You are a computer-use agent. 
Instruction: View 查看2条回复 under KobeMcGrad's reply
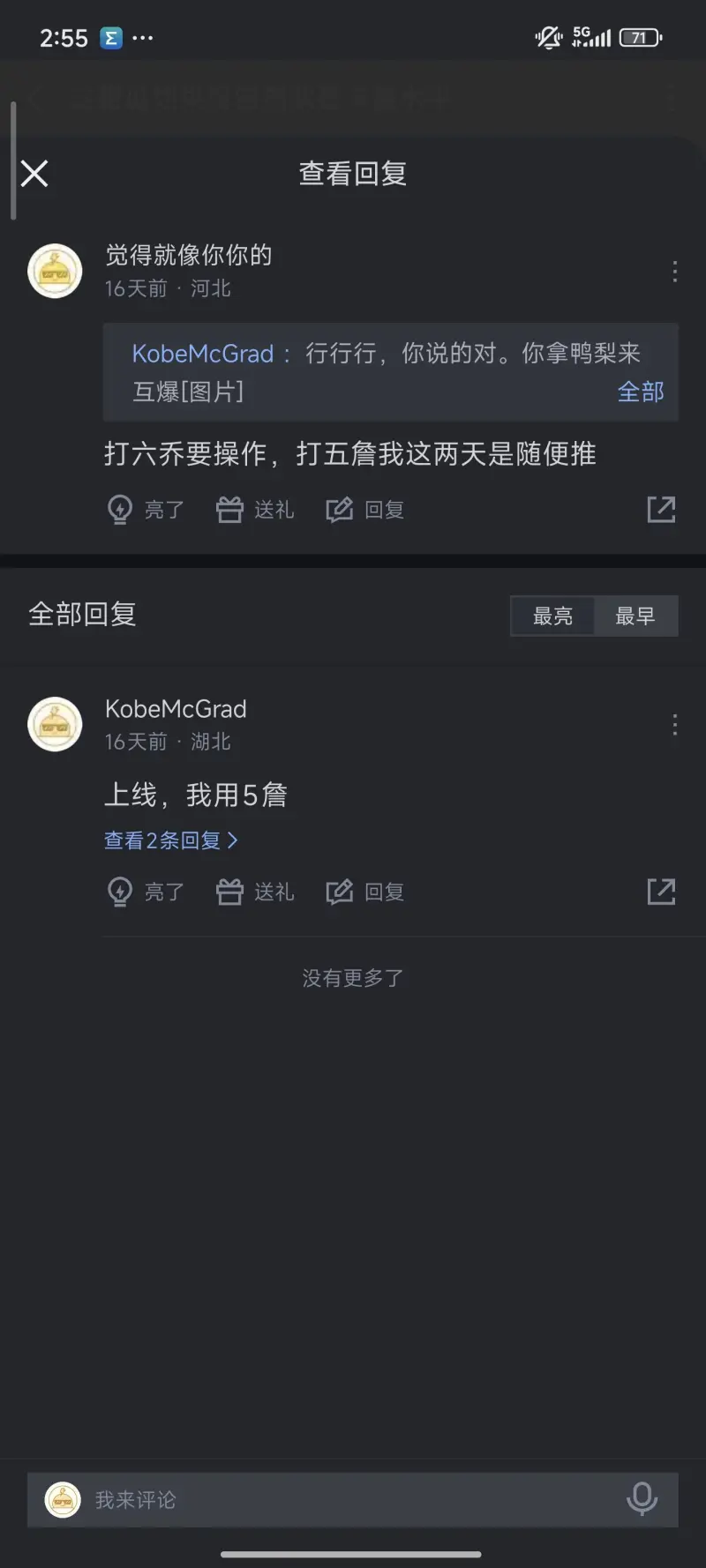click(x=171, y=840)
